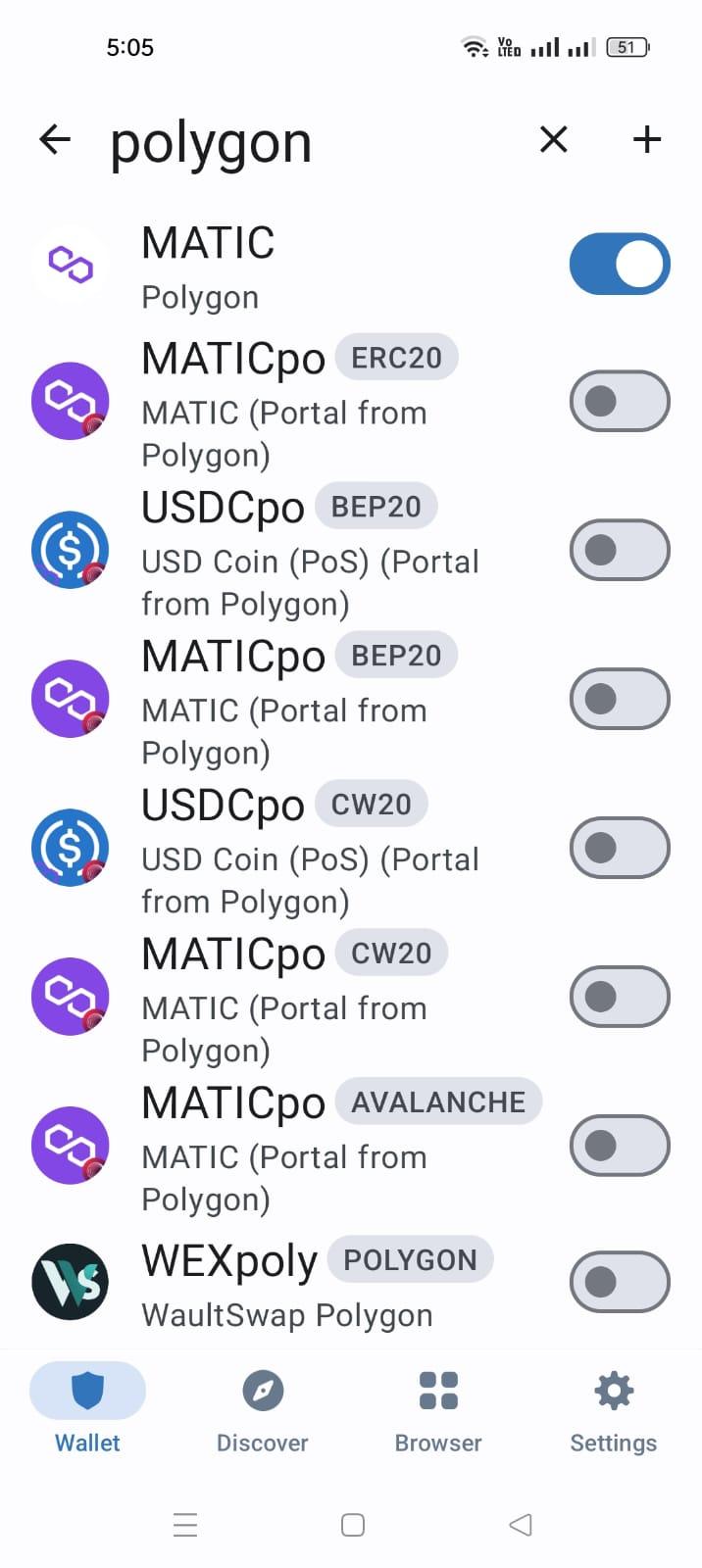The height and width of the screenshot is (1568, 702).
Task: Tap the system home button
Action: pos(353,1525)
